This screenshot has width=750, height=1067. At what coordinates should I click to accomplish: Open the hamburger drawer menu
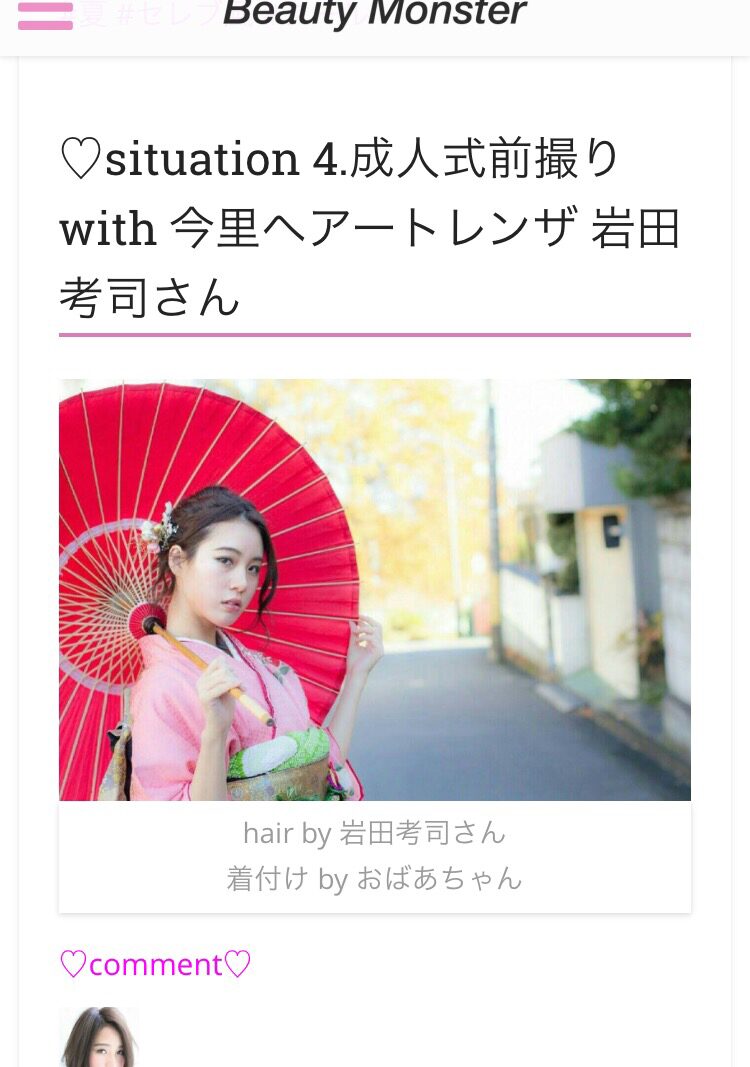(x=45, y=15)
